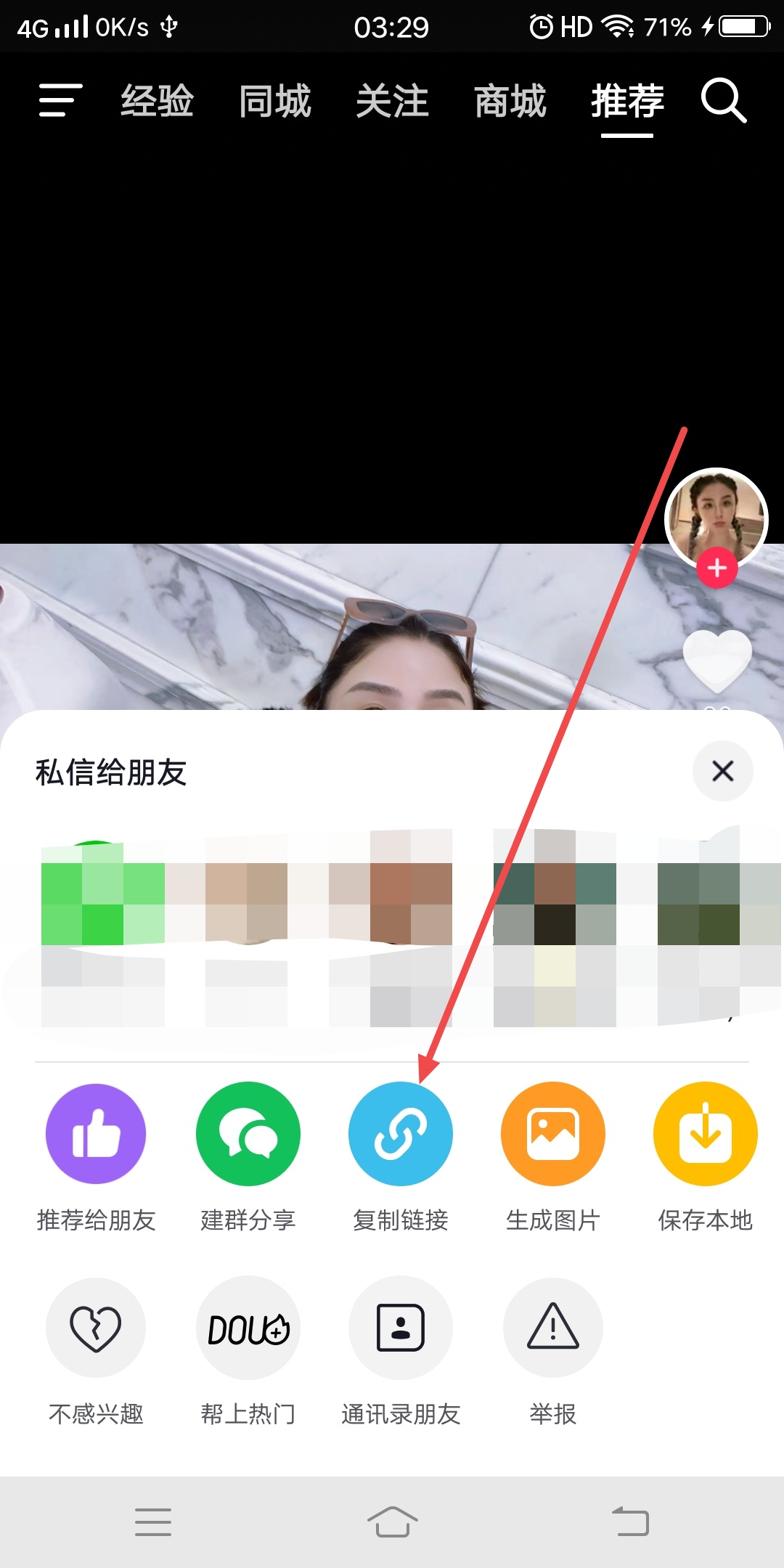Open 帮上热门 DOU+ promotion

(x=248, y=1328)
